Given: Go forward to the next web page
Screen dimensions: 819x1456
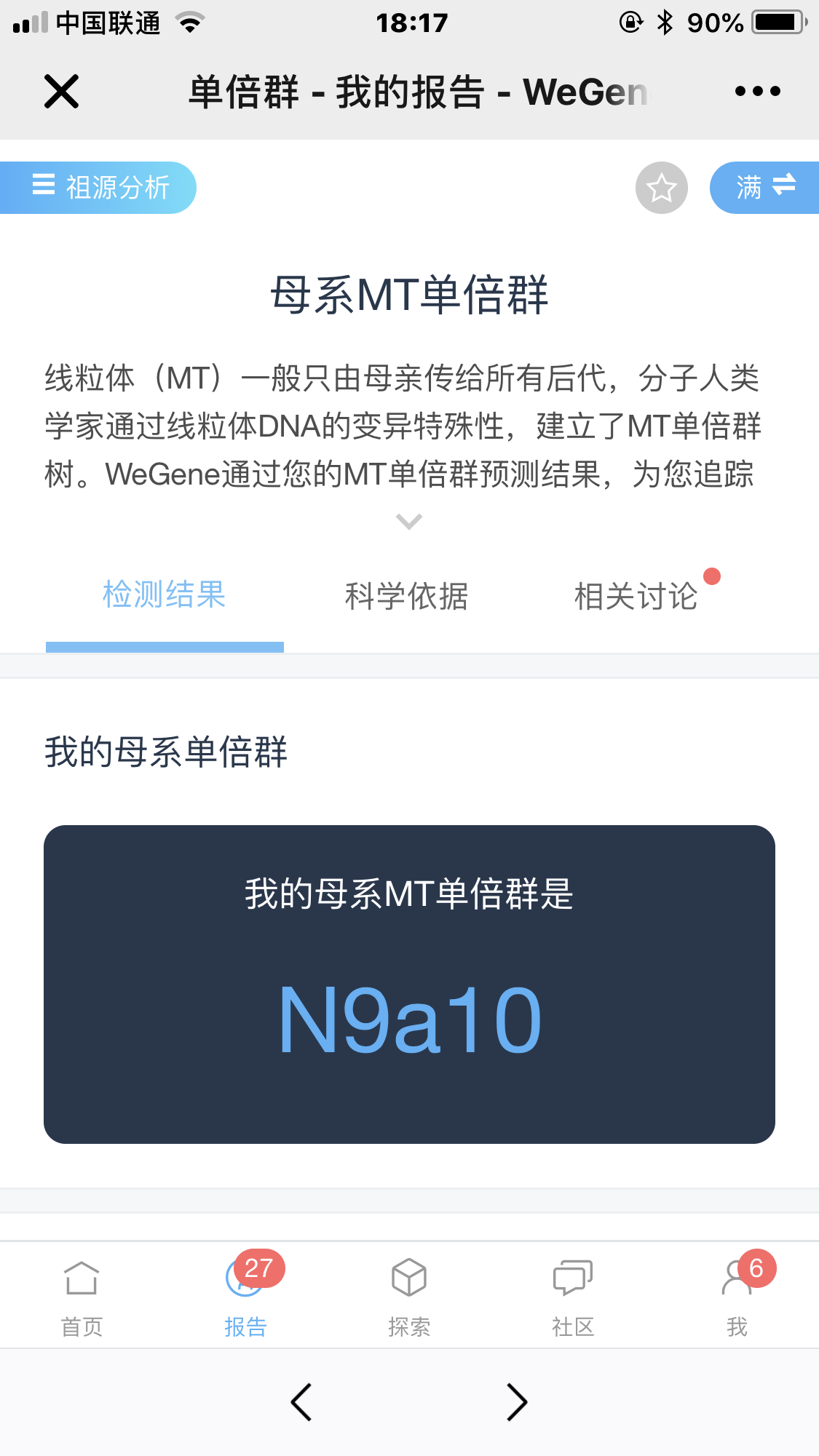Looking at the screenshot, I should [x=516, y=1401].
